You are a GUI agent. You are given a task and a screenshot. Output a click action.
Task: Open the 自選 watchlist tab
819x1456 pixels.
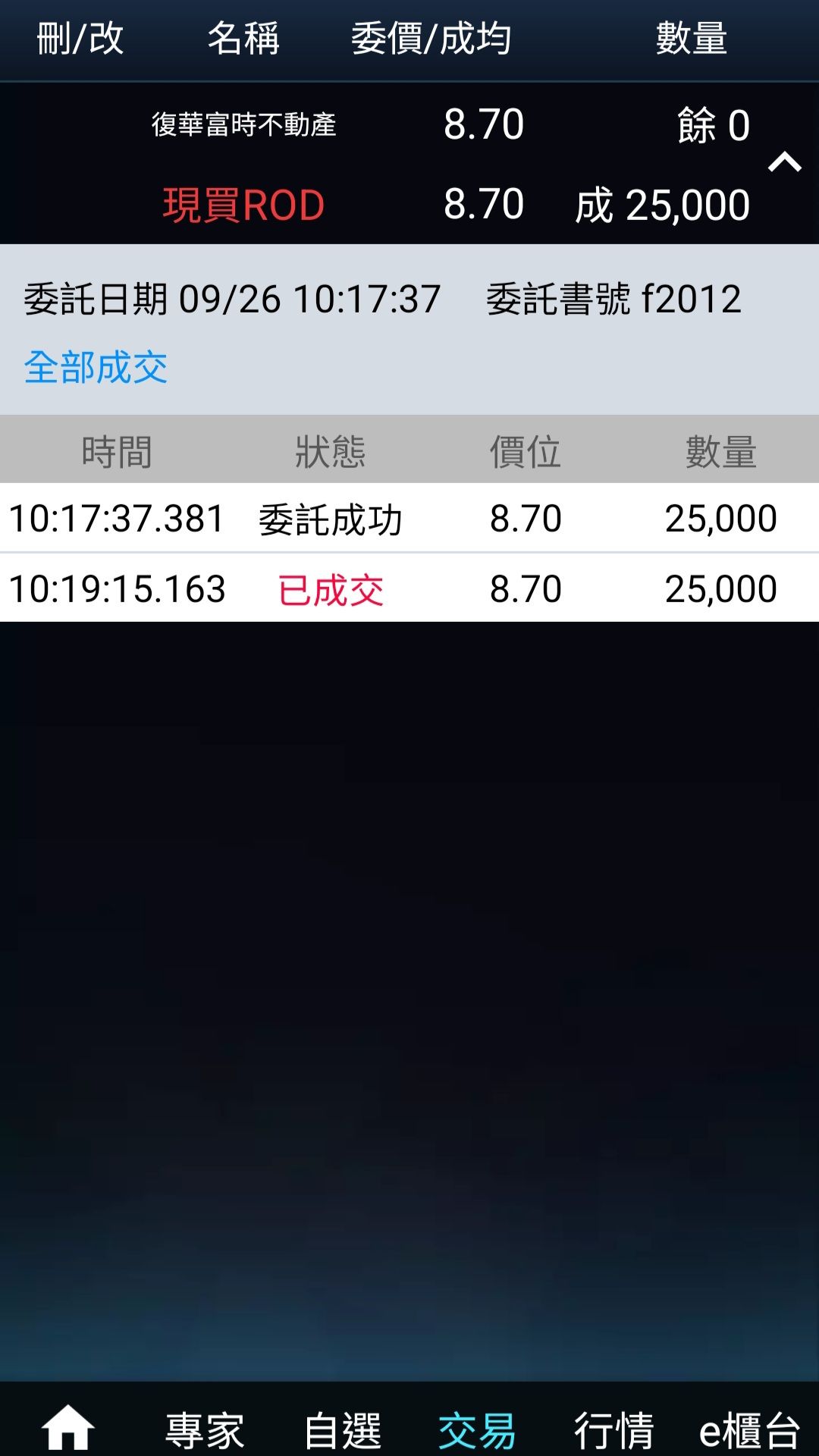tap(343, 1431)
